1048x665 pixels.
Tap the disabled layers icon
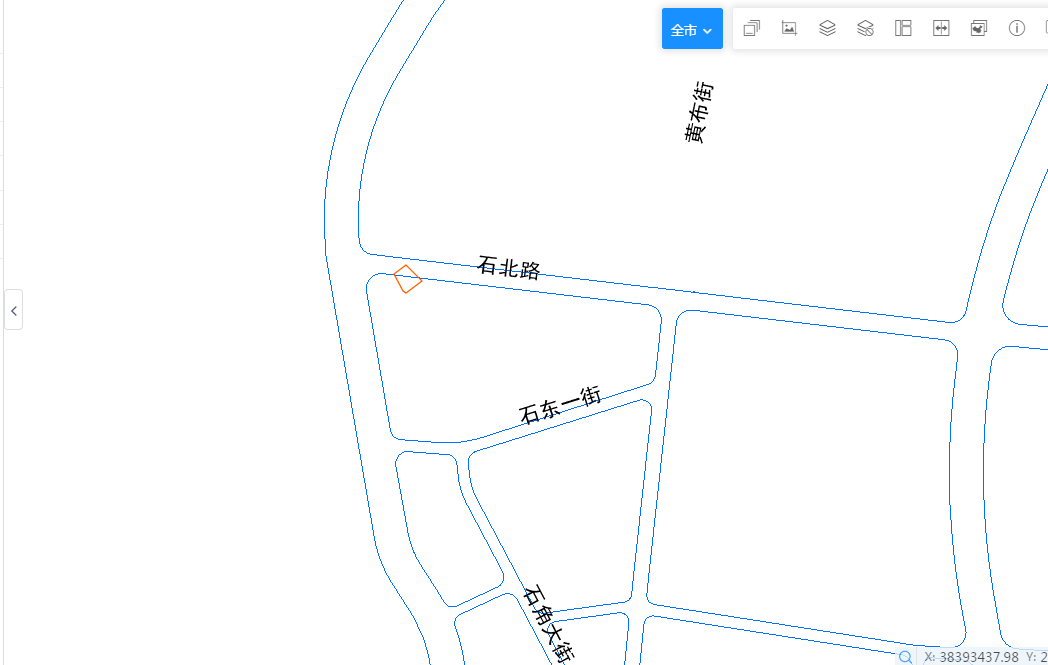(866, 28)
